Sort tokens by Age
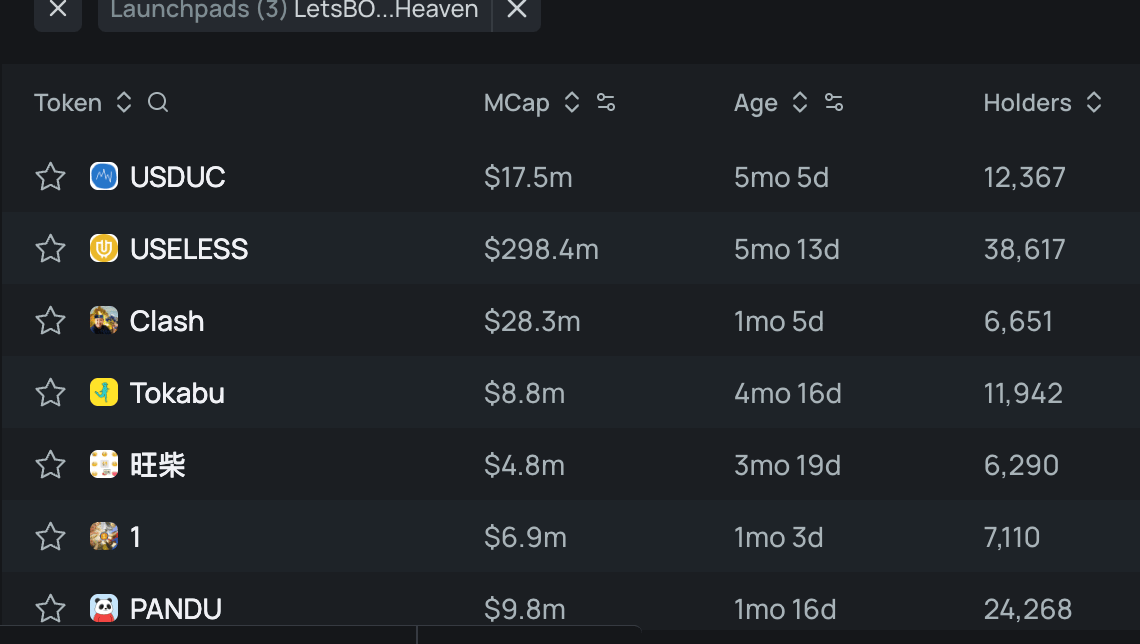 pyautogui.click(x=799, y=102)
